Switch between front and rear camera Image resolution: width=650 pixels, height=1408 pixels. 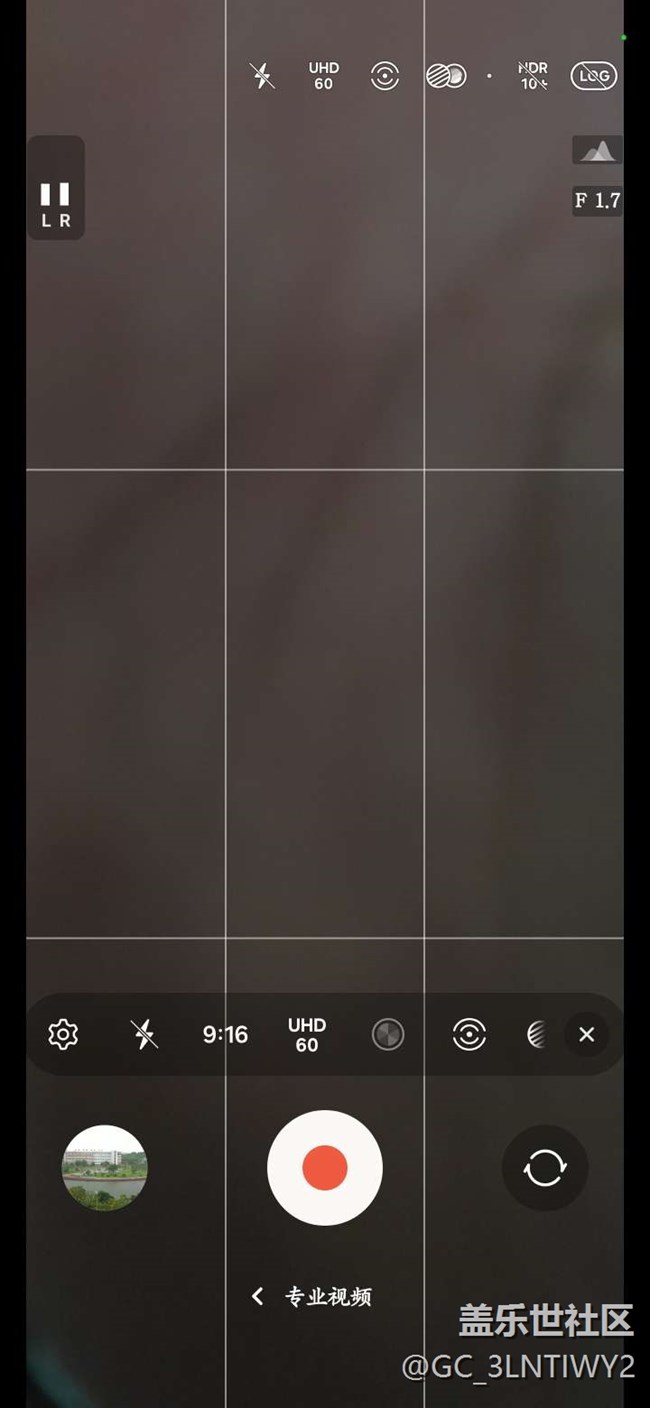(x=544, y=1167)
